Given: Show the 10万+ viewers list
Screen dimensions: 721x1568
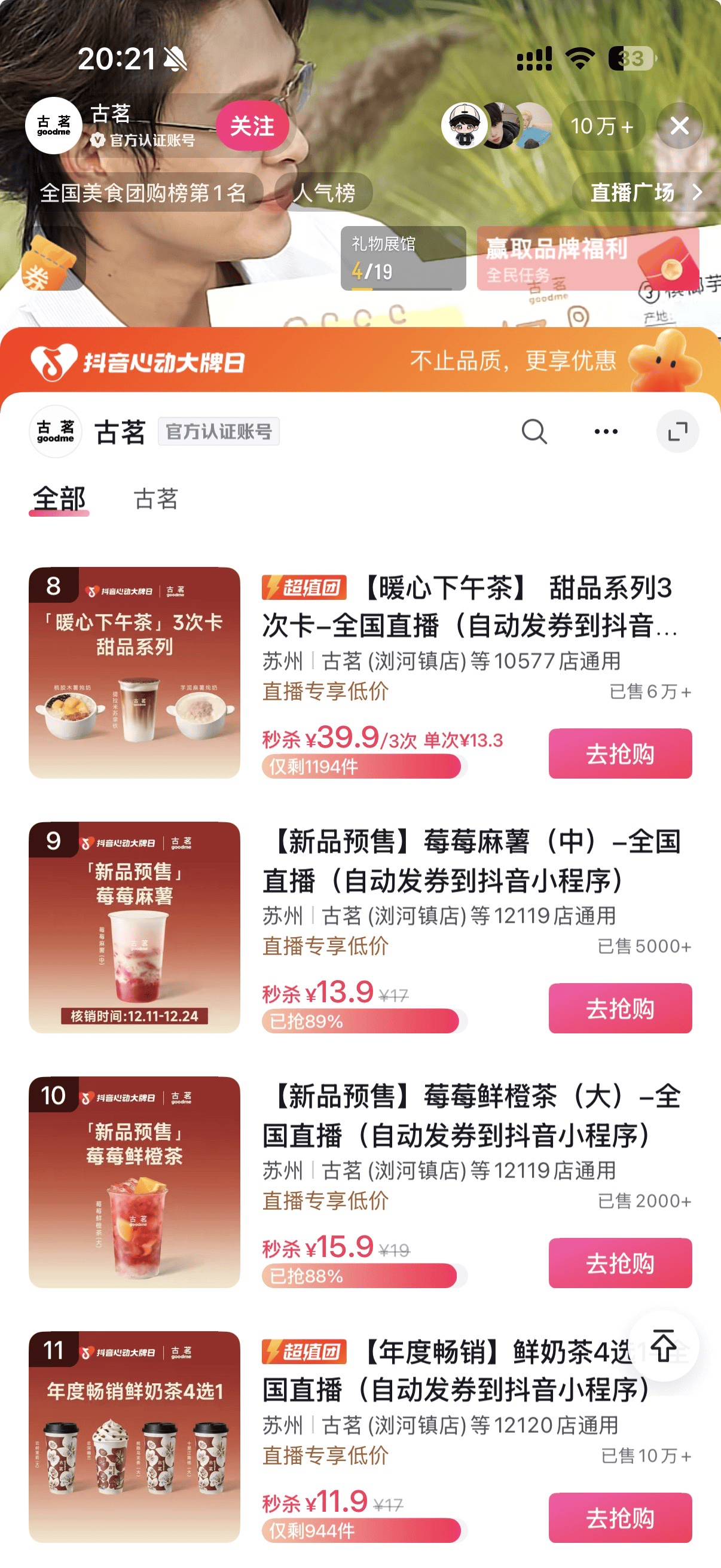Looking at the screenshot, I should 601,126.
